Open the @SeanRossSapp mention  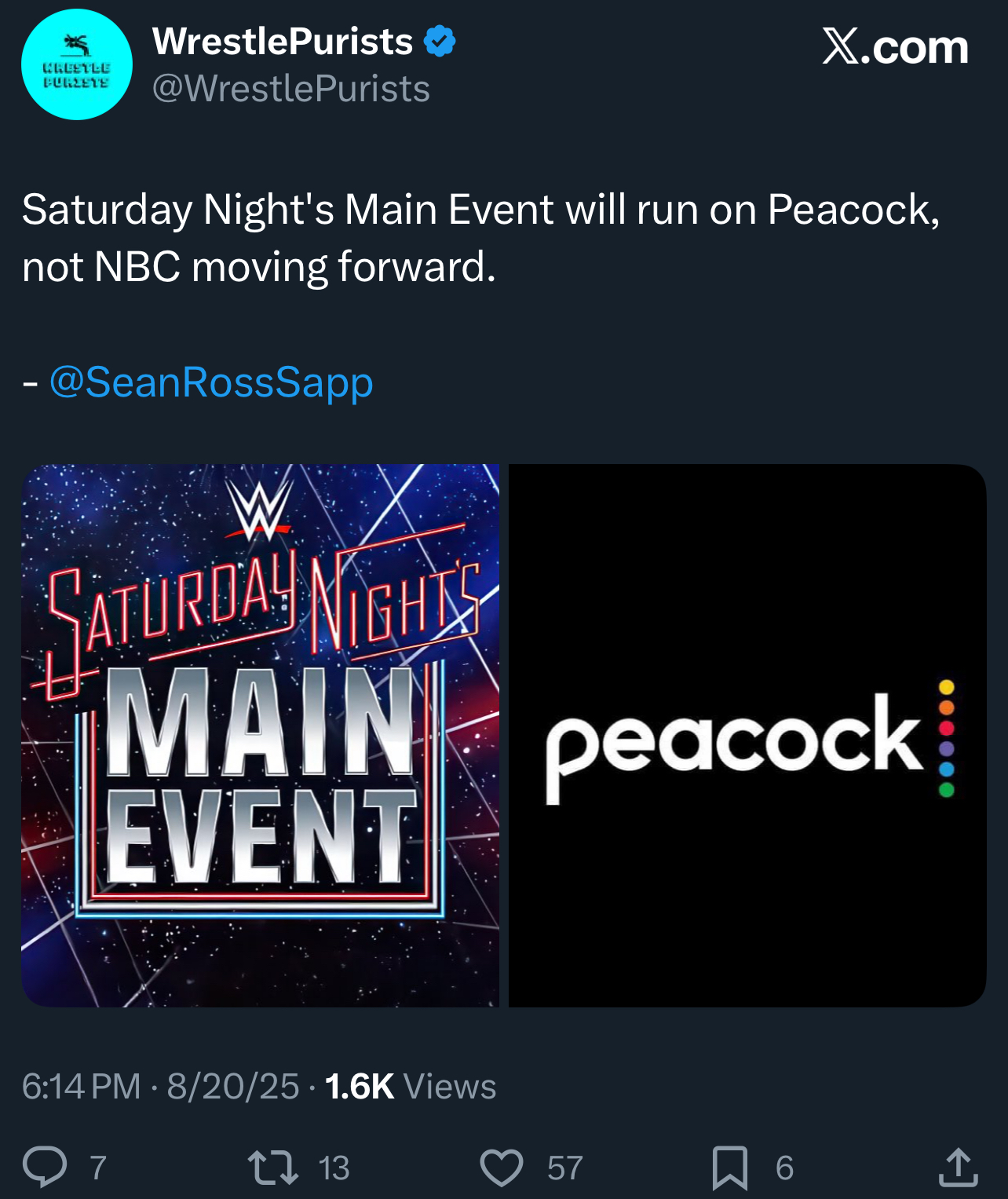(211, 382)
